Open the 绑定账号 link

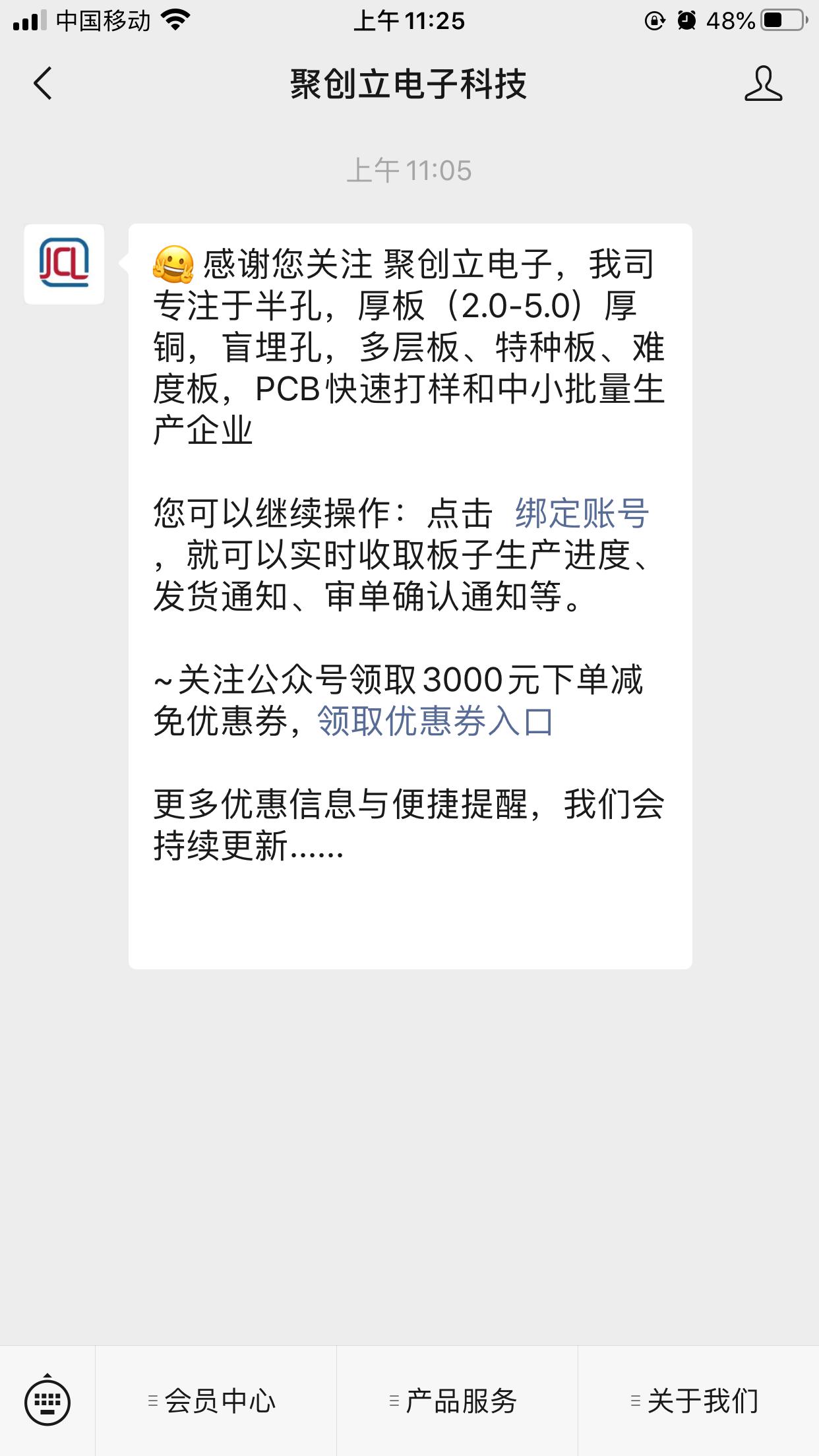click(x=582, y=513)
